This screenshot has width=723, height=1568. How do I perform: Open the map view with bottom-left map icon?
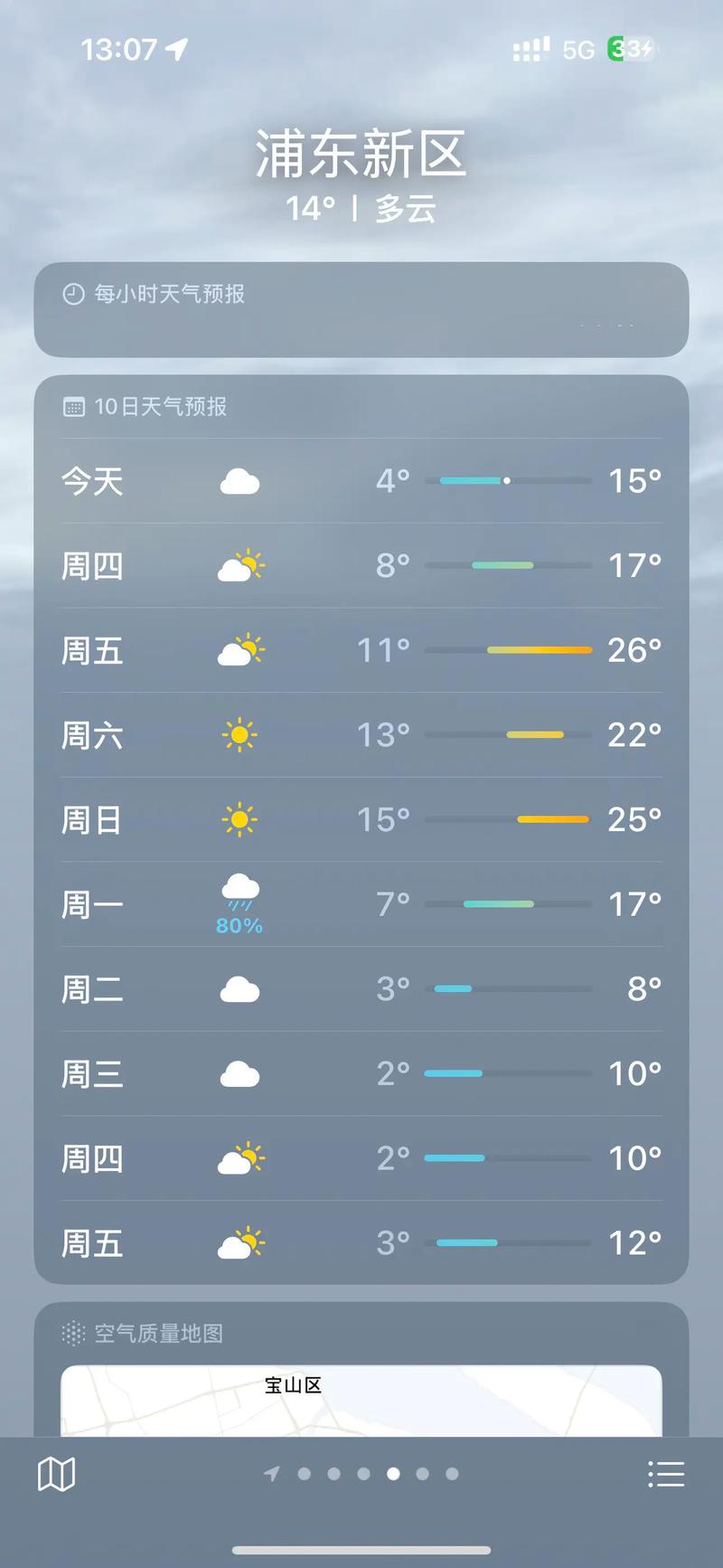point(56,1473)
